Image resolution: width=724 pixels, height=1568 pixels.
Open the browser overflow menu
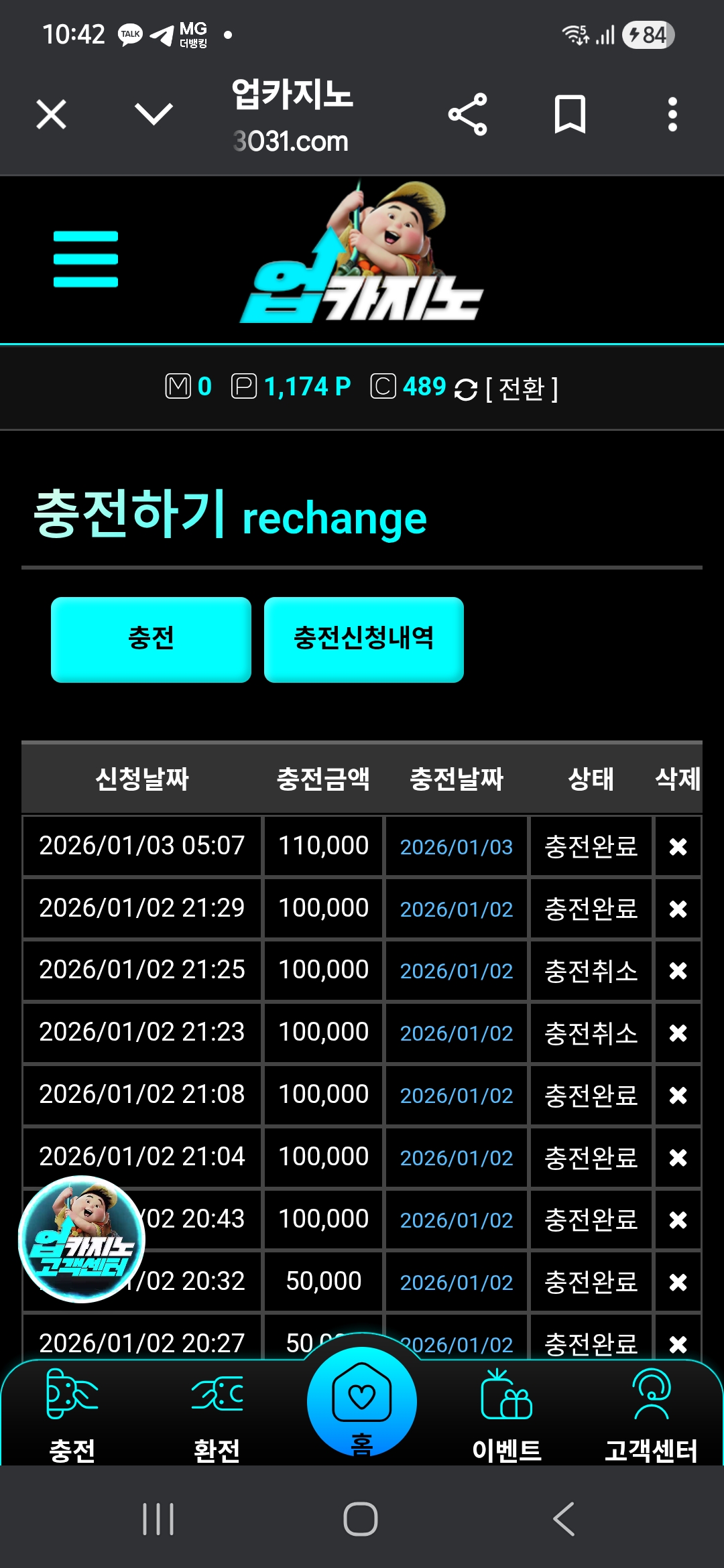[672, 115]
